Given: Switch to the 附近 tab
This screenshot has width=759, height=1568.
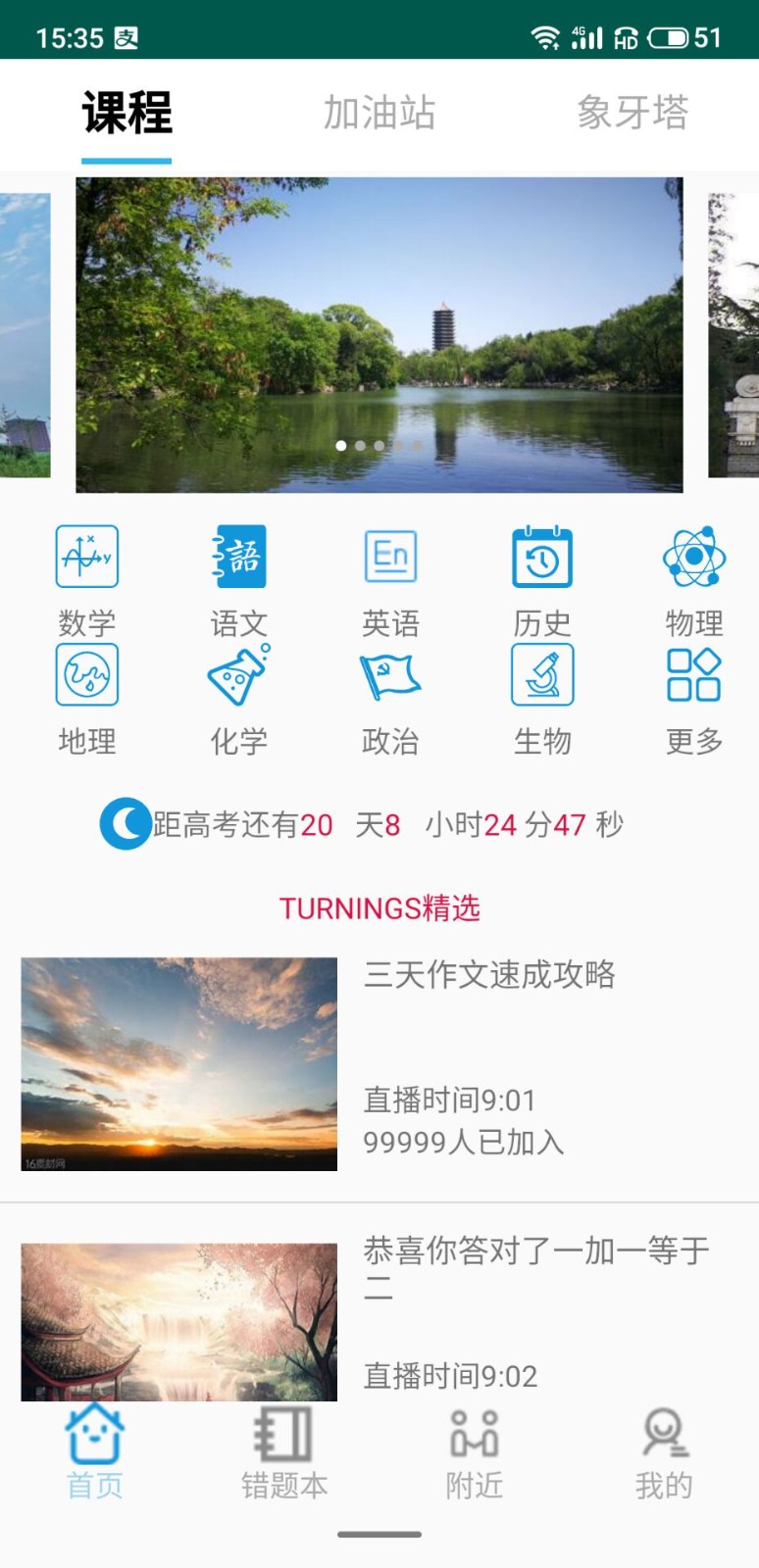Looking at the screenshot, I should tap(475, 1454).
